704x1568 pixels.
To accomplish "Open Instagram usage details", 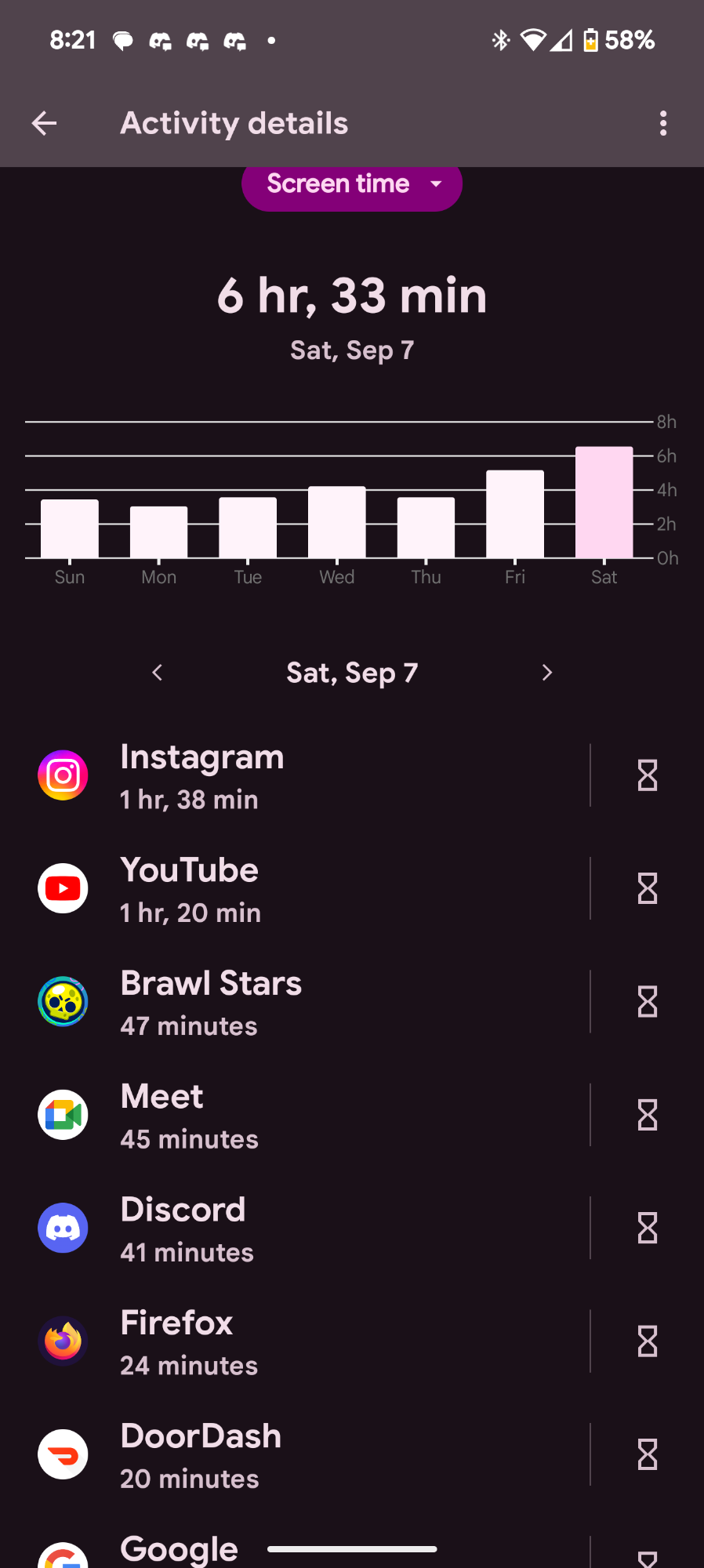I will (298, 776).
